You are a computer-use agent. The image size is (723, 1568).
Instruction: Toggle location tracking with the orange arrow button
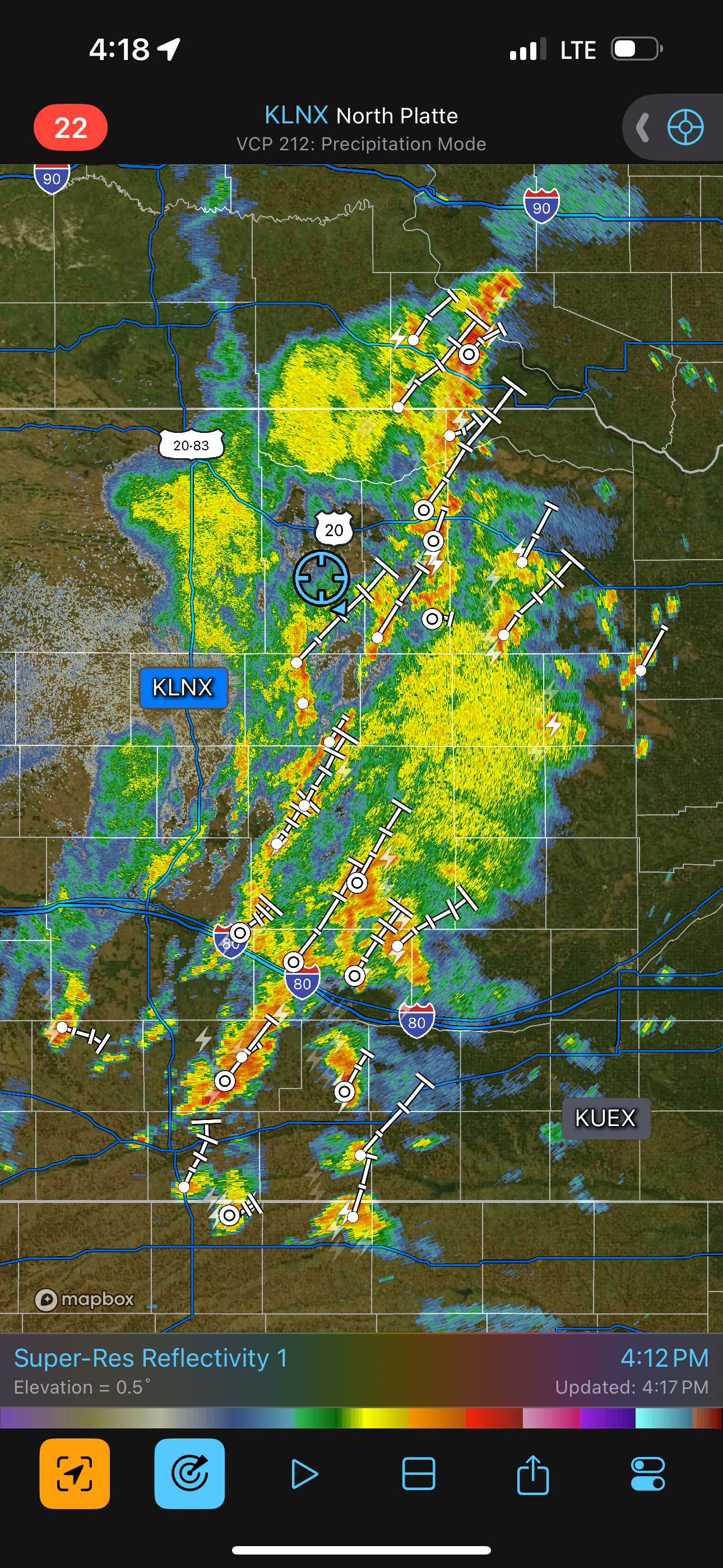coord(75,1474)
